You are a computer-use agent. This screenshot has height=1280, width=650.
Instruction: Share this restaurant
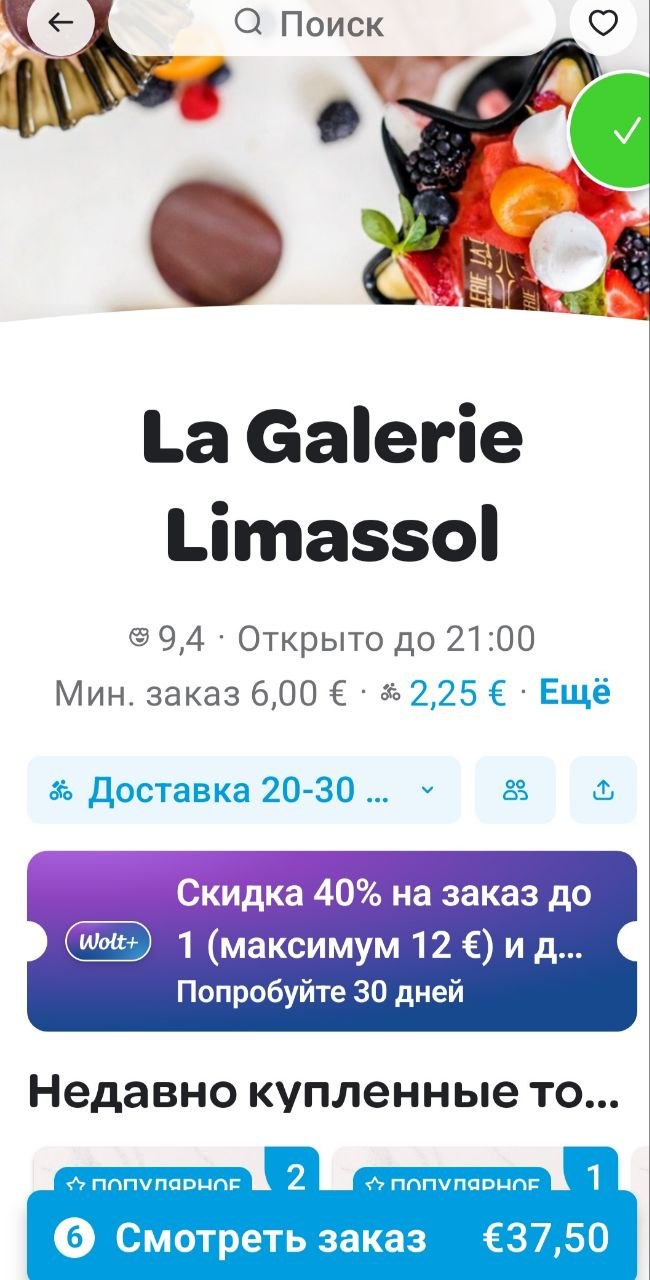[603, 790]
